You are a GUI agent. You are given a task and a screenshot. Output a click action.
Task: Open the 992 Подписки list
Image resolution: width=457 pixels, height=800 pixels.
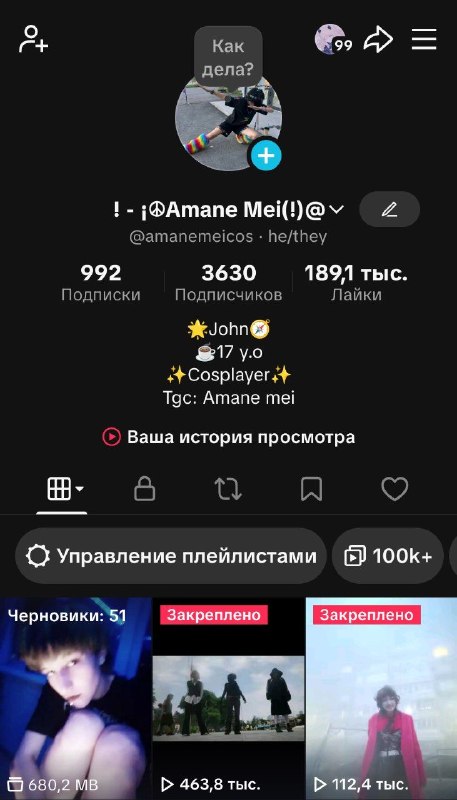101,283
